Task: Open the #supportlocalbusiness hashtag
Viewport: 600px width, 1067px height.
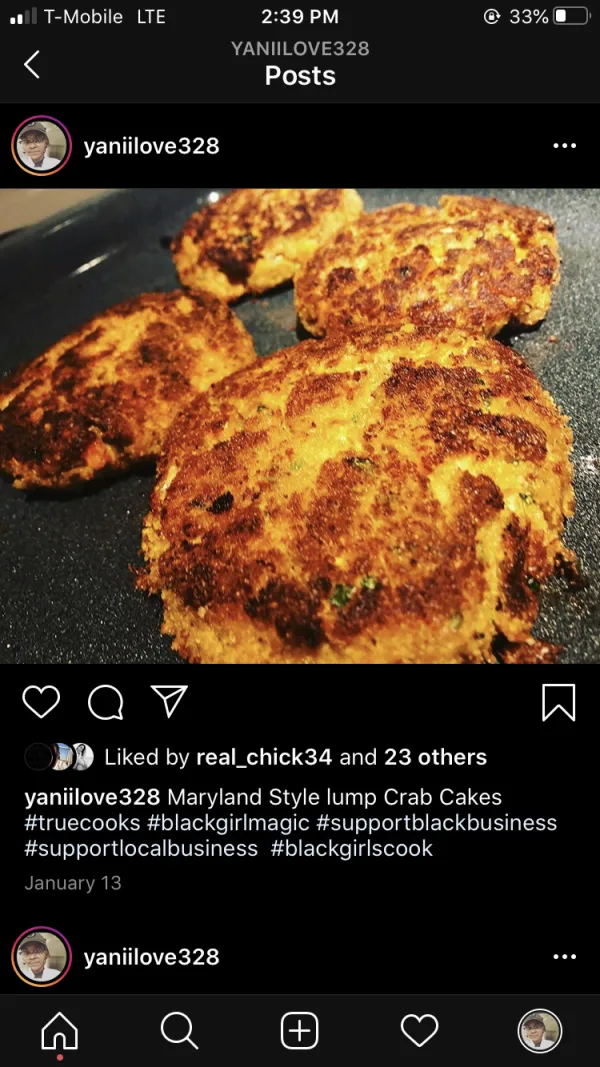Action: (x=141, y=849)
